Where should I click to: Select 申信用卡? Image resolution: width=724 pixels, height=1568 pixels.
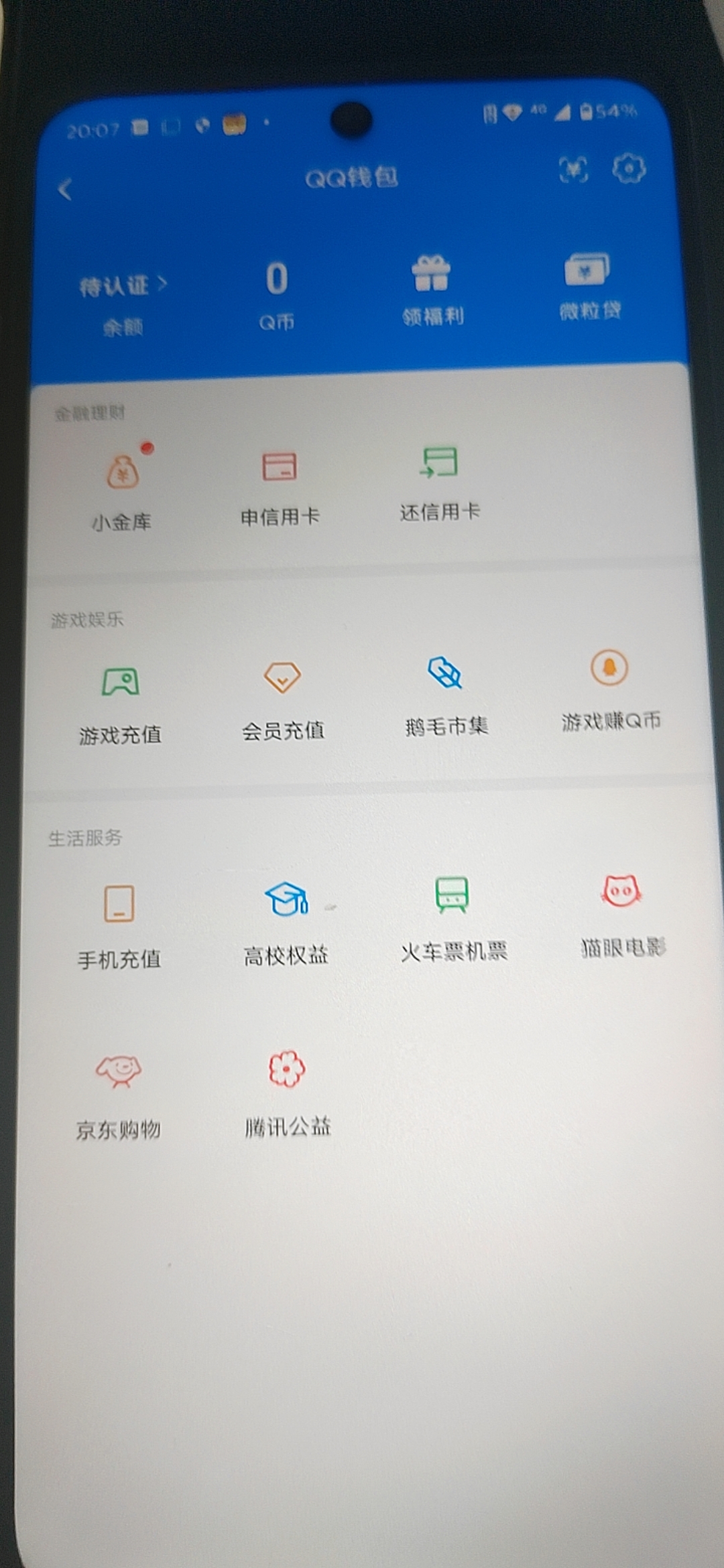point(280,485)
